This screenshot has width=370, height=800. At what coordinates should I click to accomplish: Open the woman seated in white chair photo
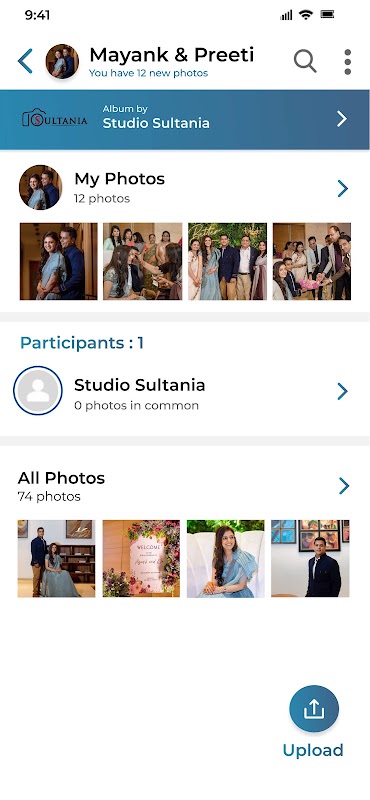pos(226,558)
